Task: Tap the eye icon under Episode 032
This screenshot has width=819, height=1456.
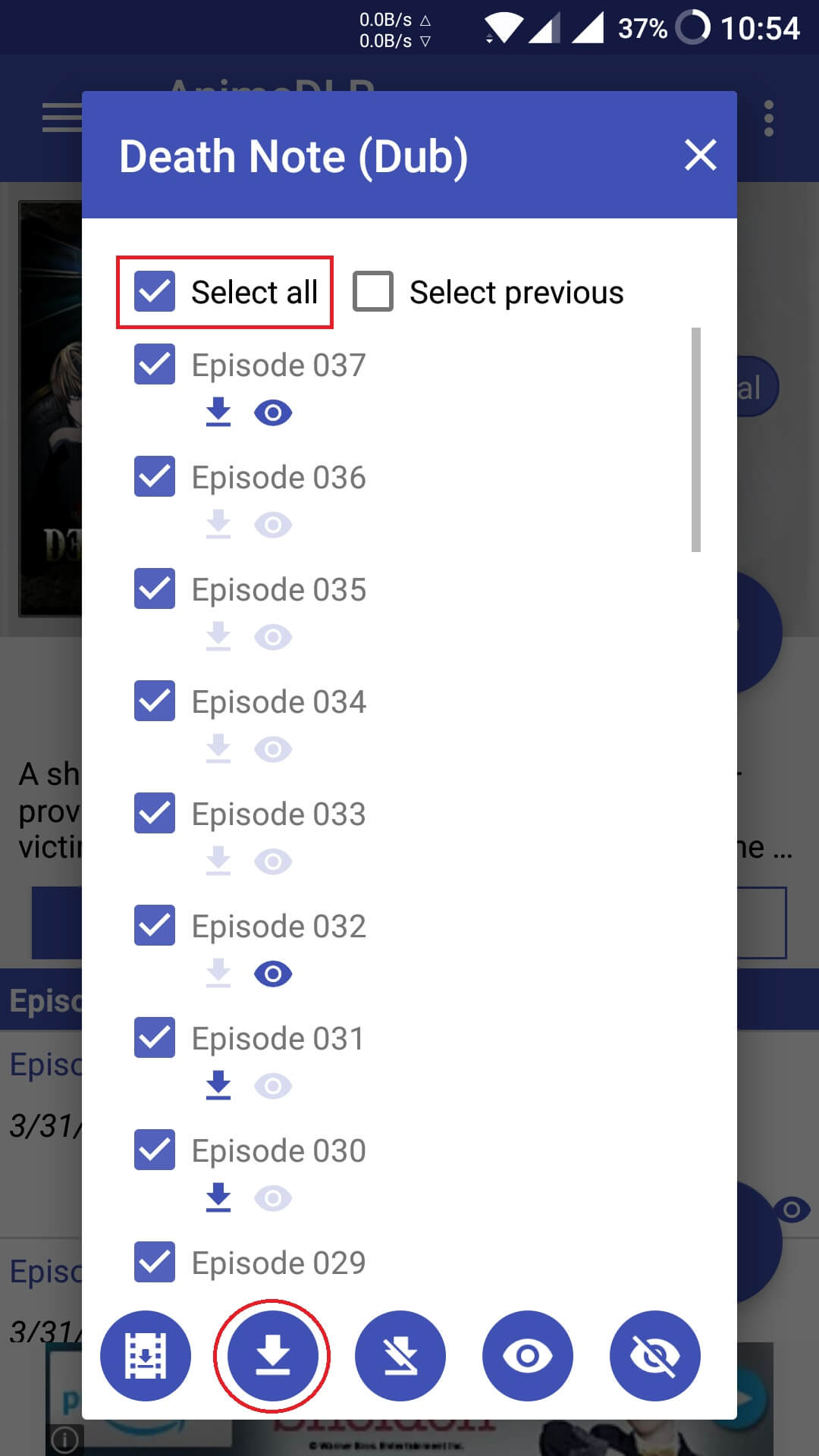Action: [x=273, y=974]
